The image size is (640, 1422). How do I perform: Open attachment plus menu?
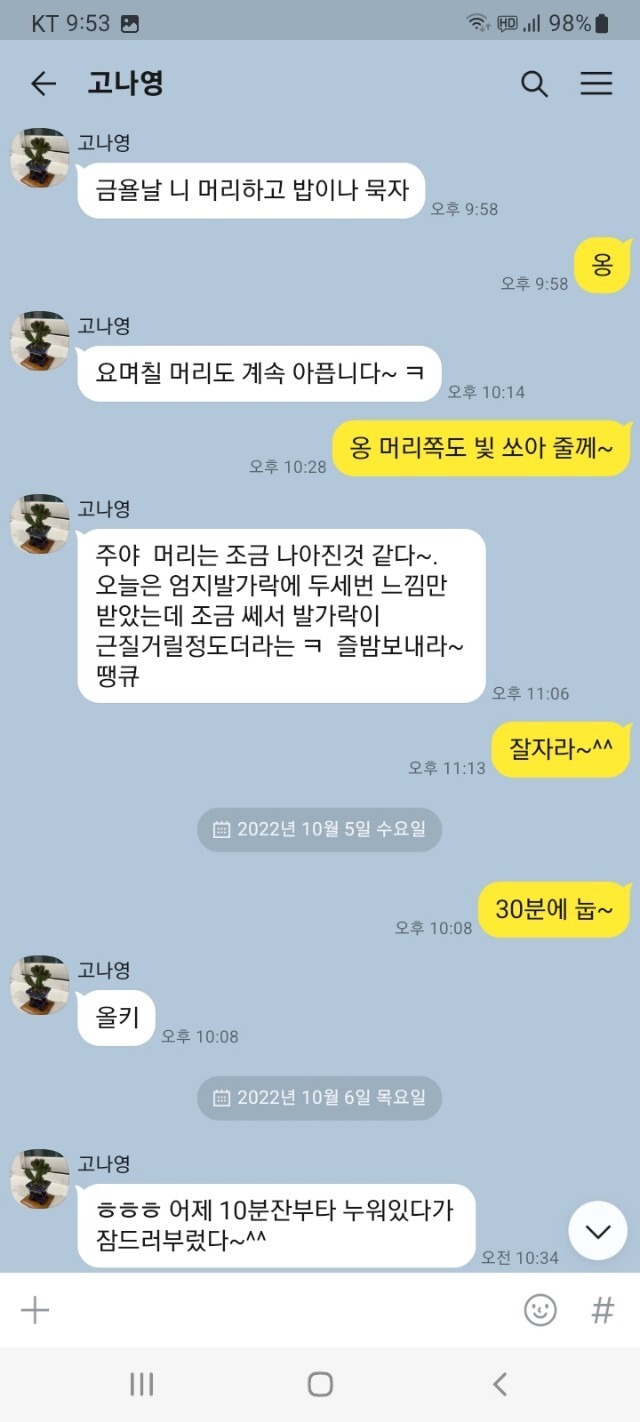click(x=35, y=1310)
